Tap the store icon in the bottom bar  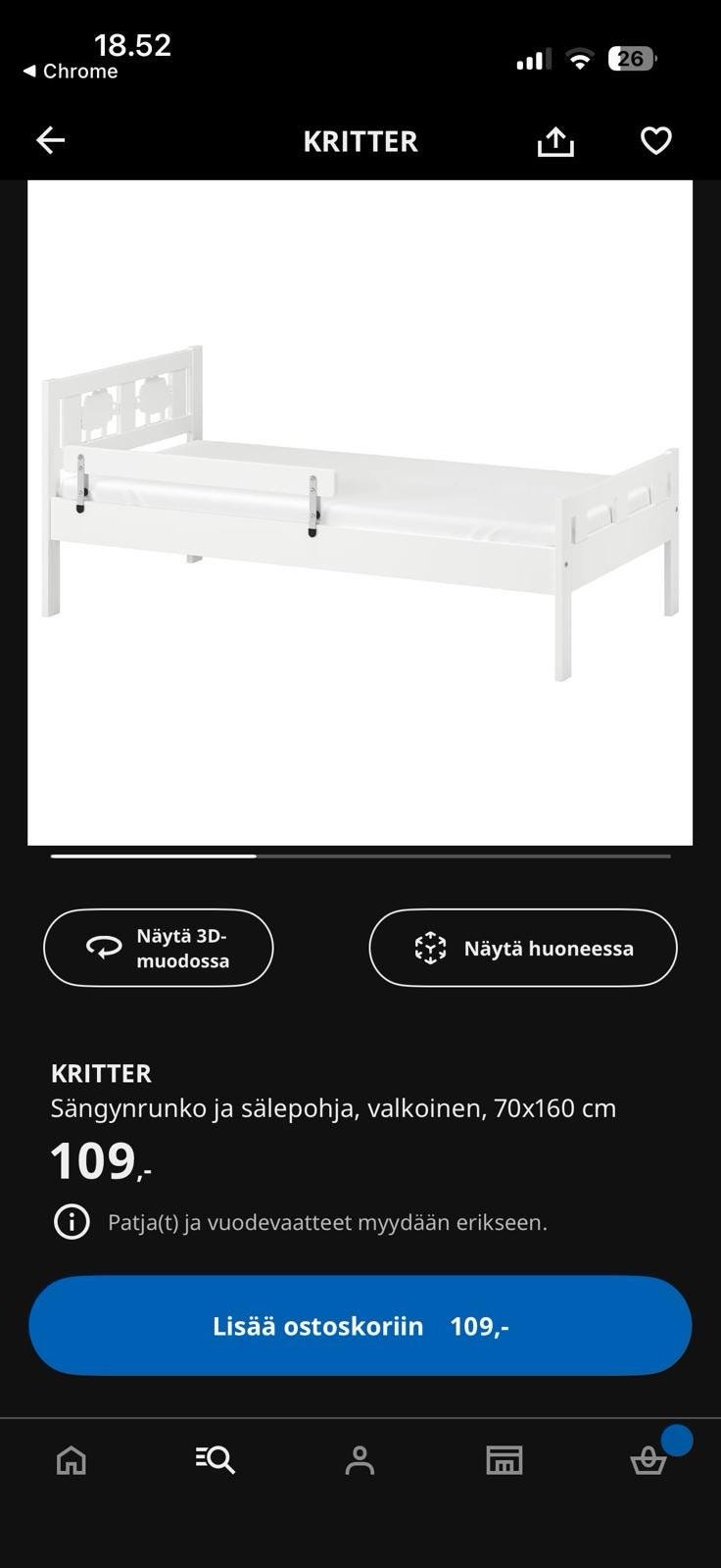click(x=505, y=1459)
